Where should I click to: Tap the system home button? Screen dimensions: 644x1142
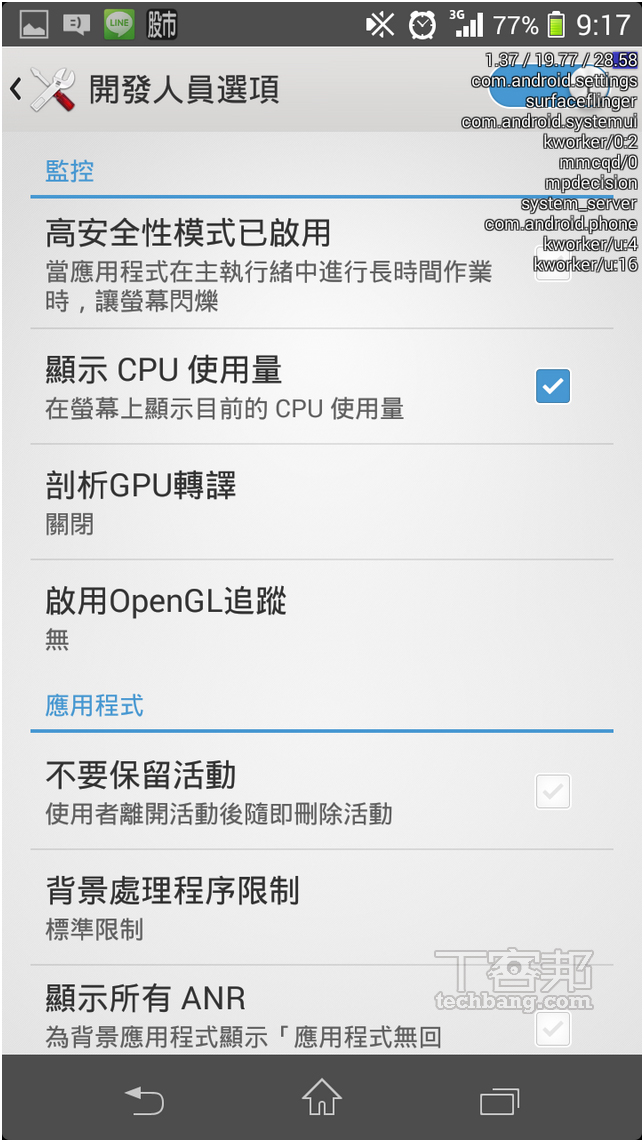coord(322,1097)
